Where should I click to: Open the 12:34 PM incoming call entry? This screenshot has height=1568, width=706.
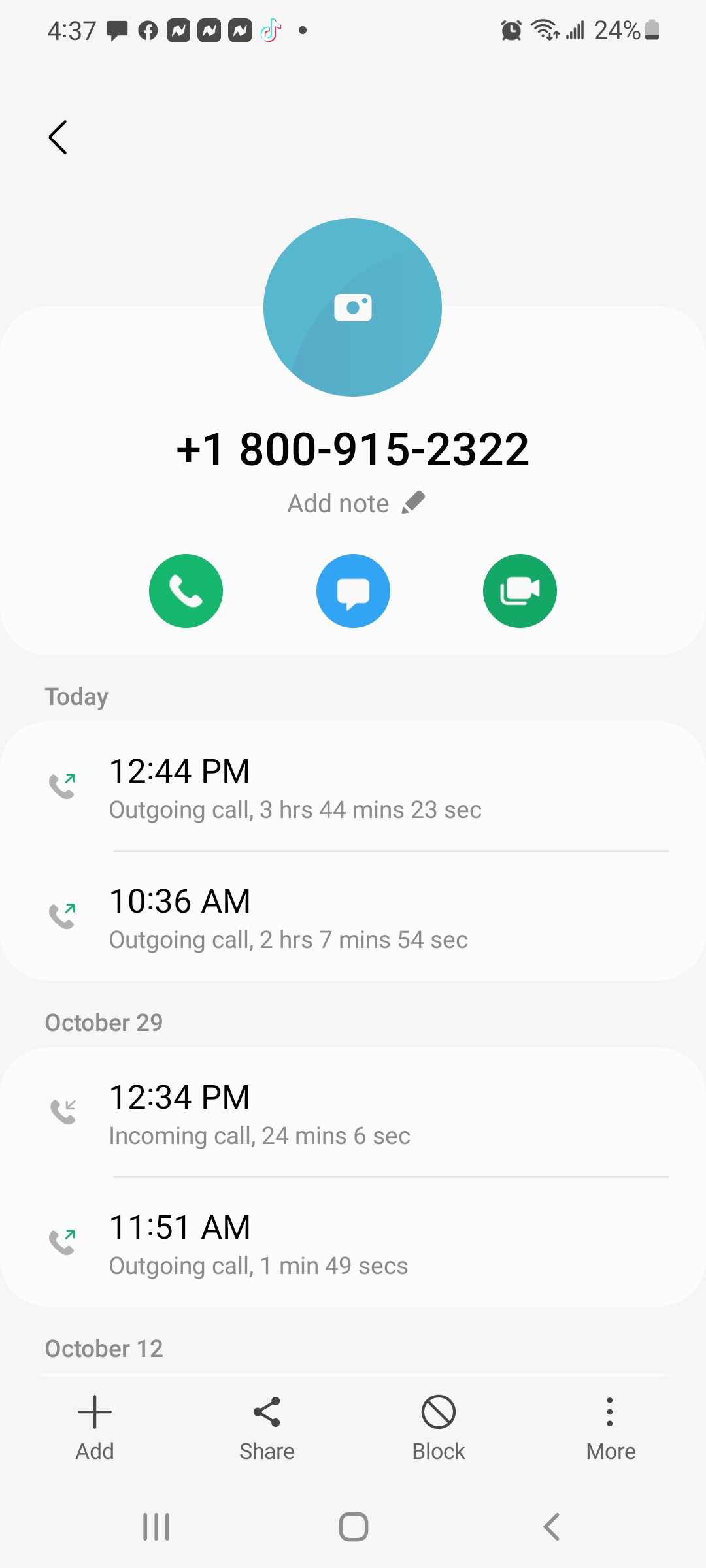(x=353, y=1113)
